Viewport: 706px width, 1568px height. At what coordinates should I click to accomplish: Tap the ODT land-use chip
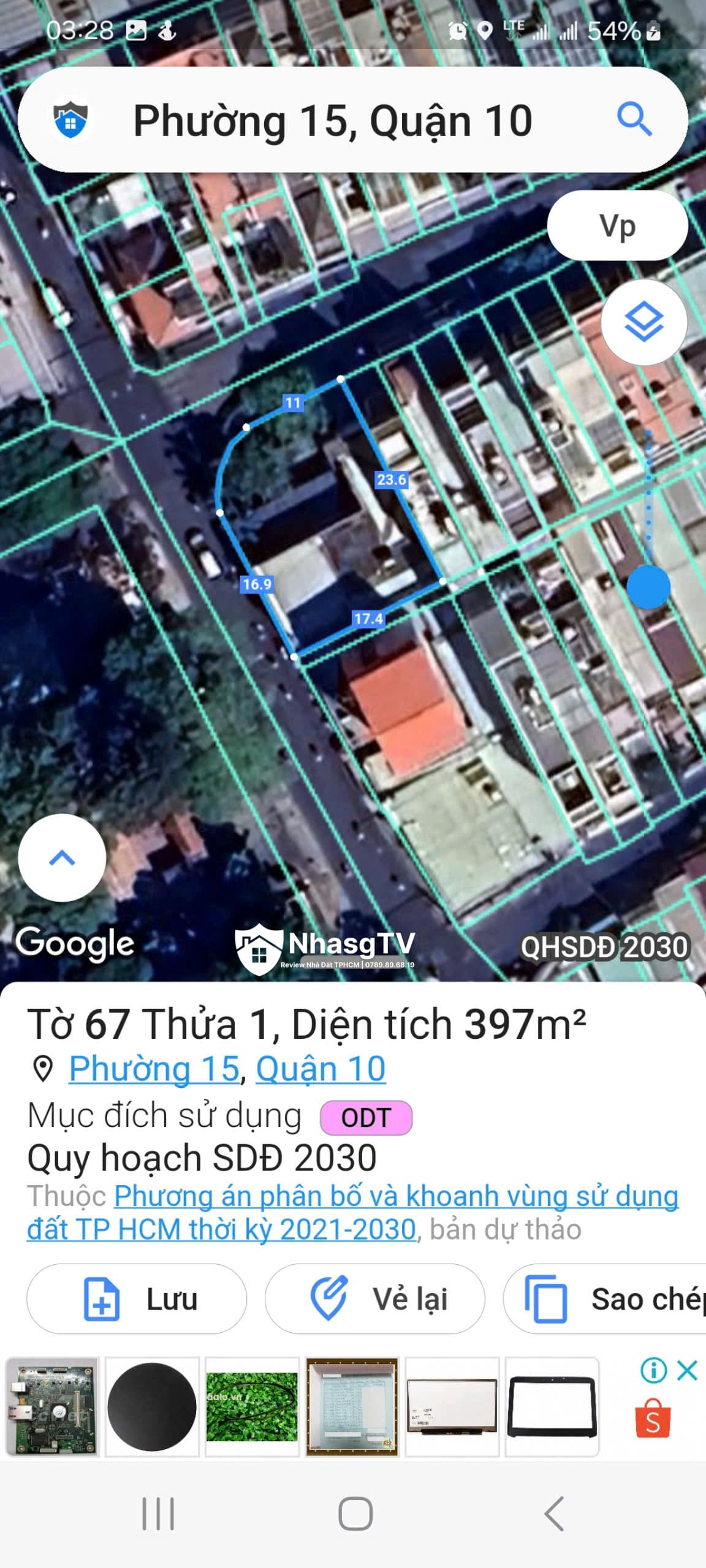366,1118
